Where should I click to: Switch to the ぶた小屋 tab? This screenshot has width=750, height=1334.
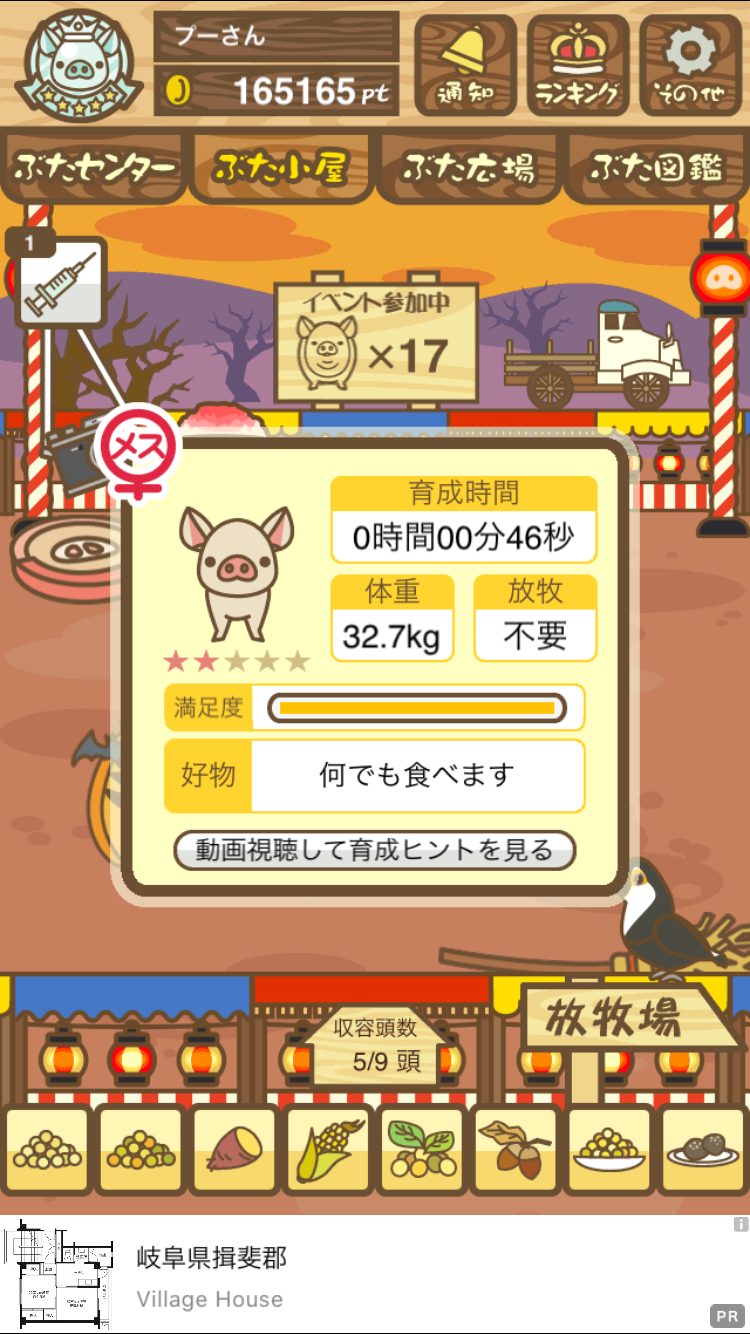(x=281, y=167)
